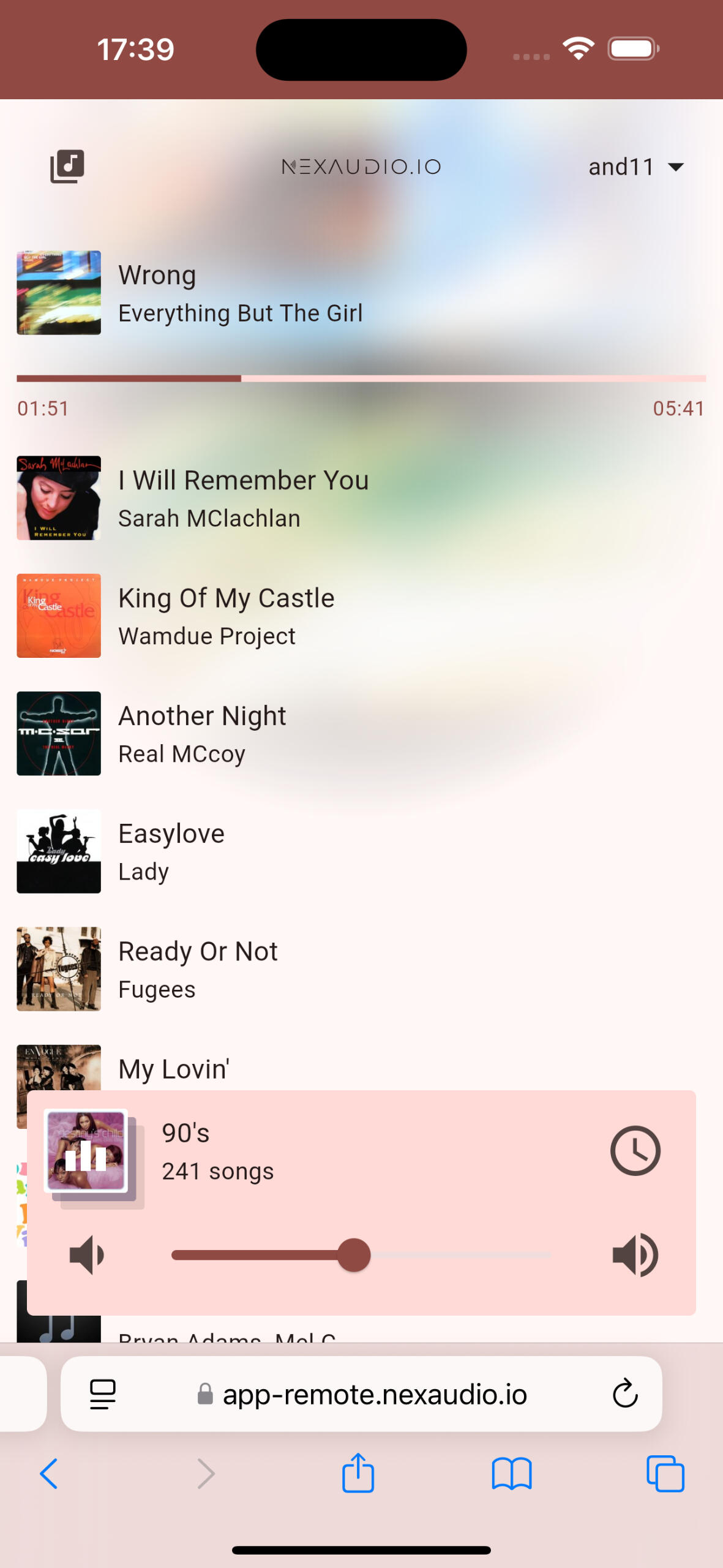723x1568 pixels.
Task: Open the music library icon
Action: click(67, 167)
